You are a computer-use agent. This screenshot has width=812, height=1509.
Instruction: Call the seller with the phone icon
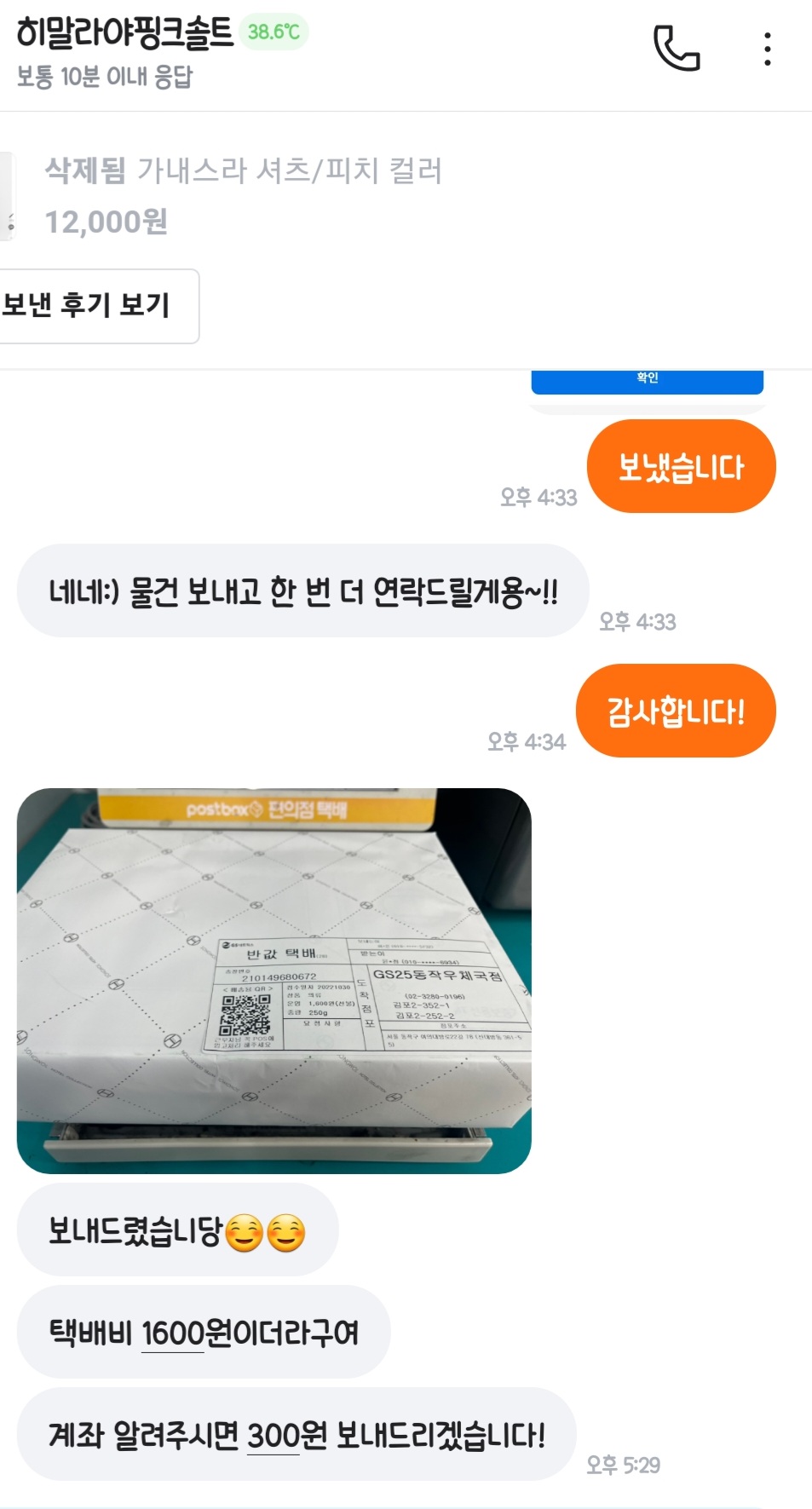click(677, 49)
